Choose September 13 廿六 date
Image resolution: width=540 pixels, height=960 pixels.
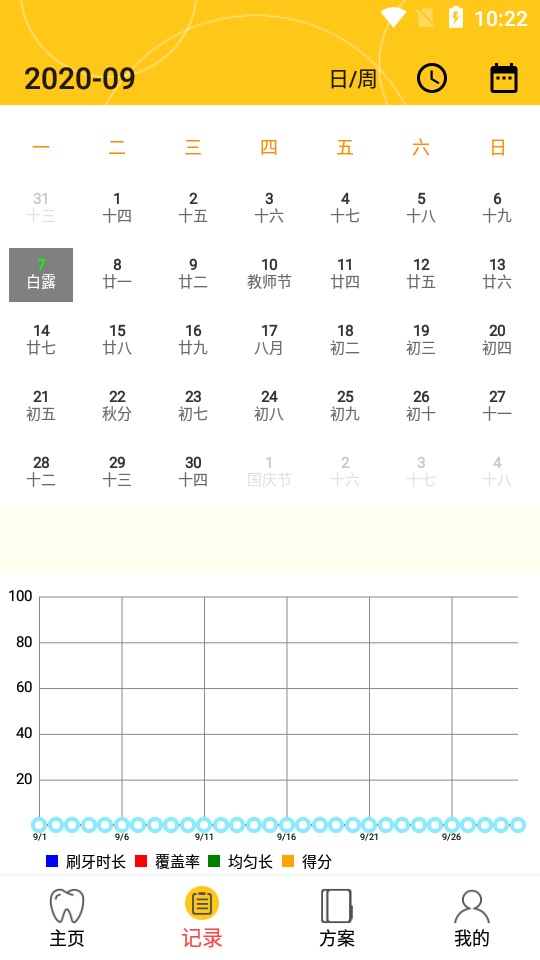[x=497, y=274]
